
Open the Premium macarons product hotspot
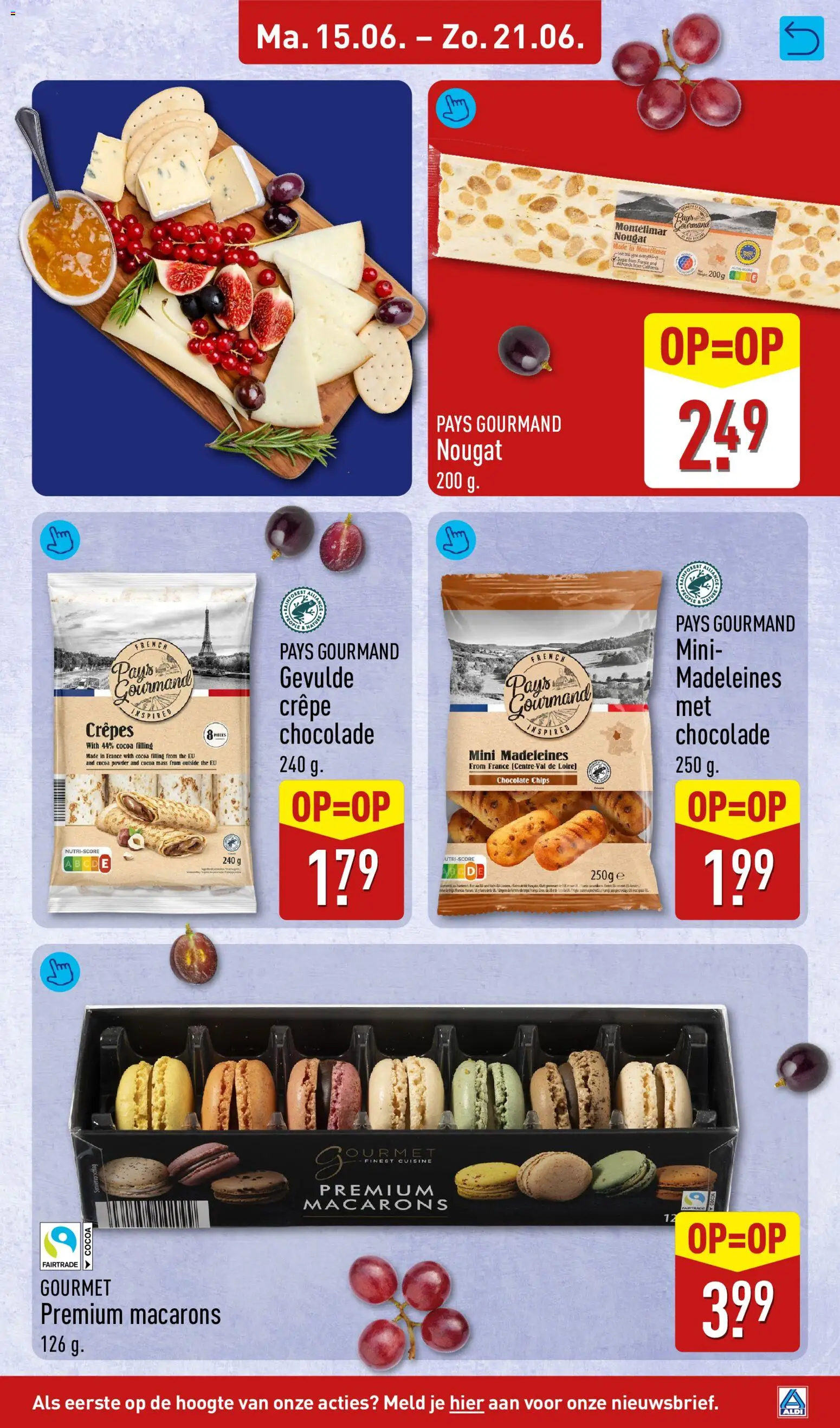[x=60, y=972]
